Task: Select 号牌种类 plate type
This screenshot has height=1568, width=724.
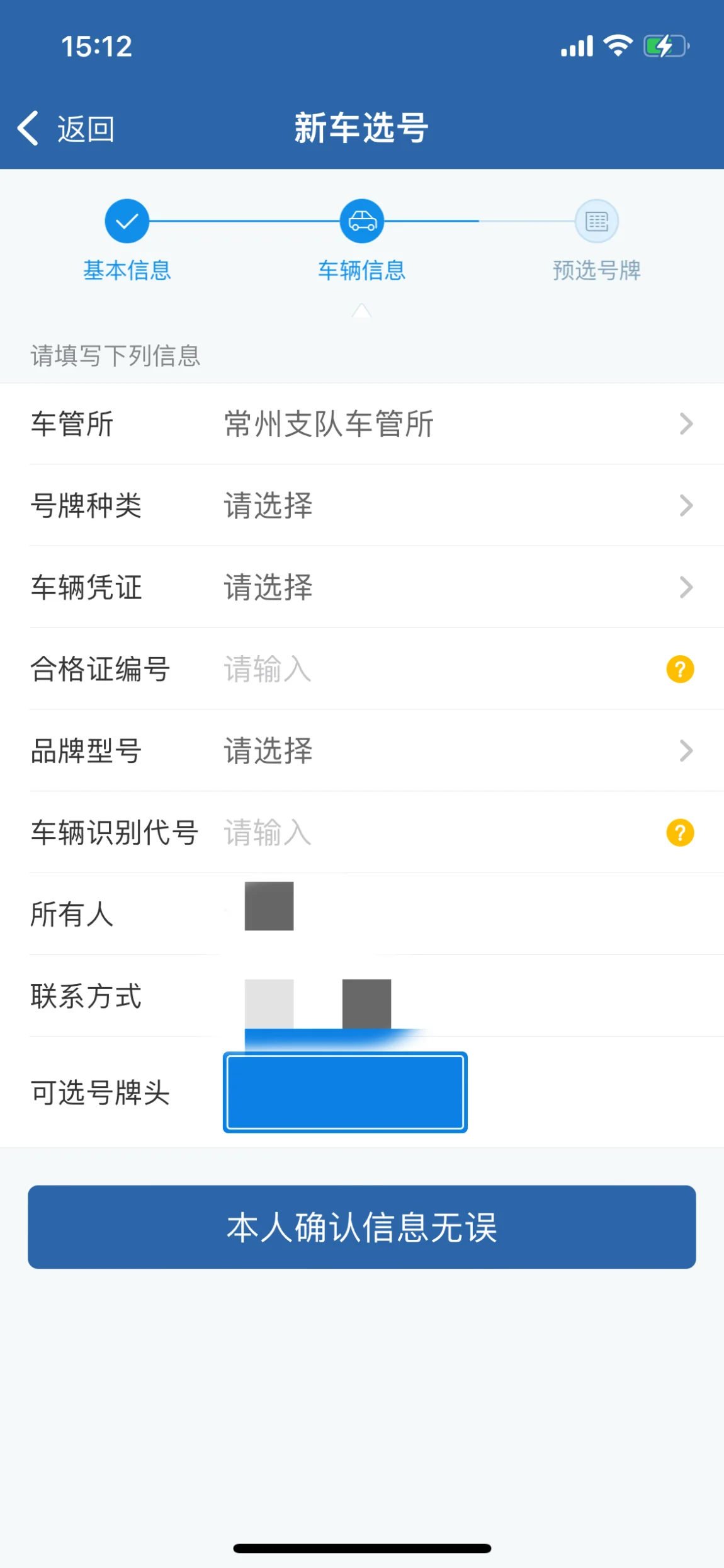Action: 362,505
